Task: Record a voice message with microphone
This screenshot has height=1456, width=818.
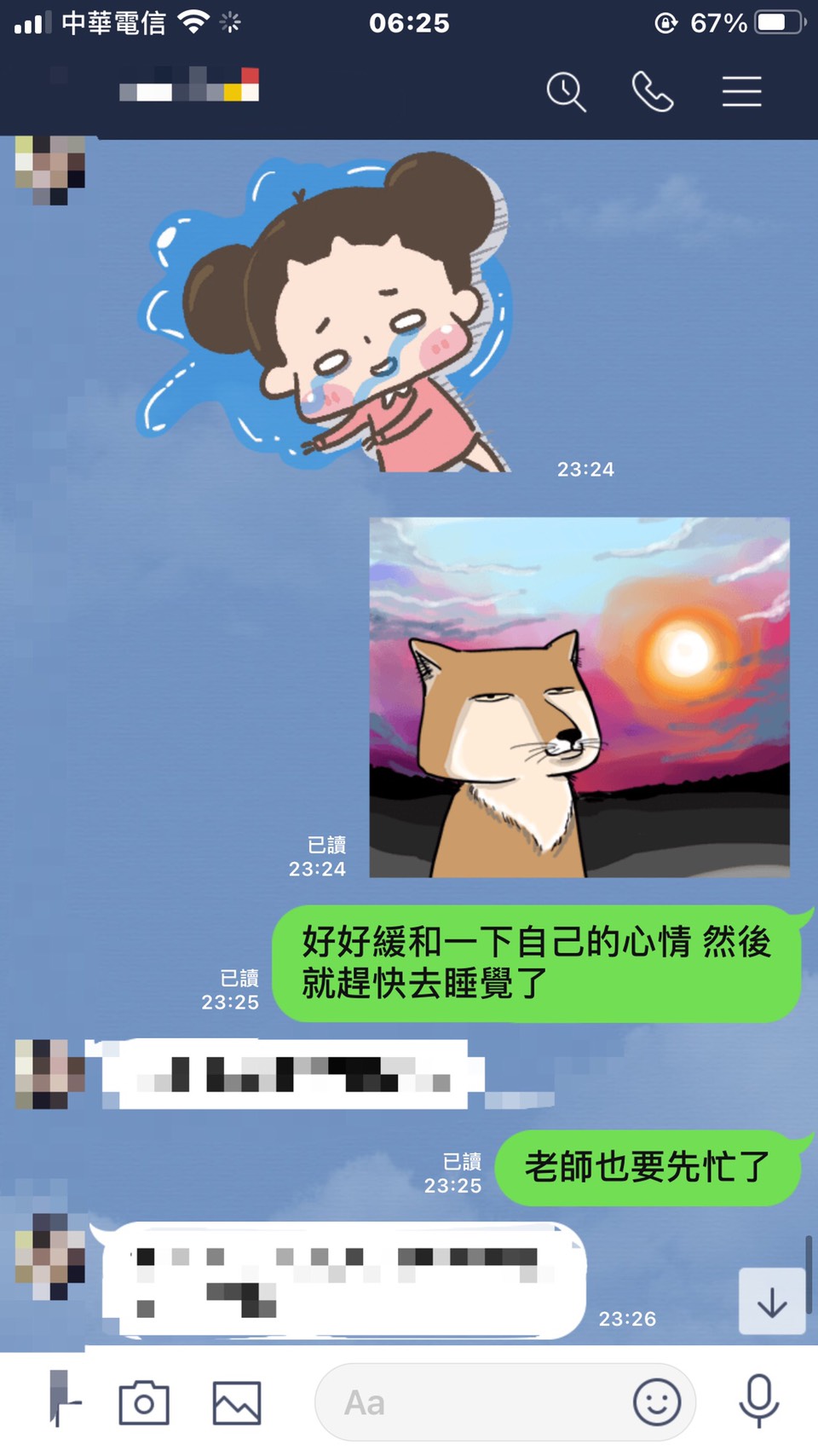Action: pyautogui.click(x=758, y=1401)
